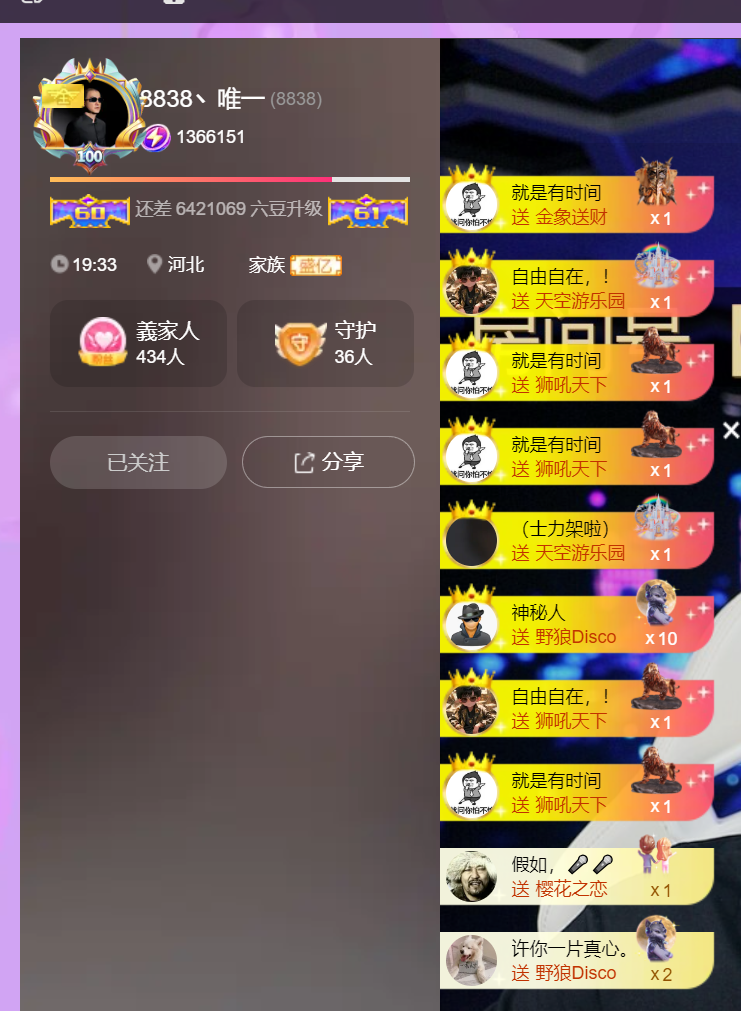Share this streamer via 分享
The height and width of the screenshot is (1011, 741).
(328, 462)
